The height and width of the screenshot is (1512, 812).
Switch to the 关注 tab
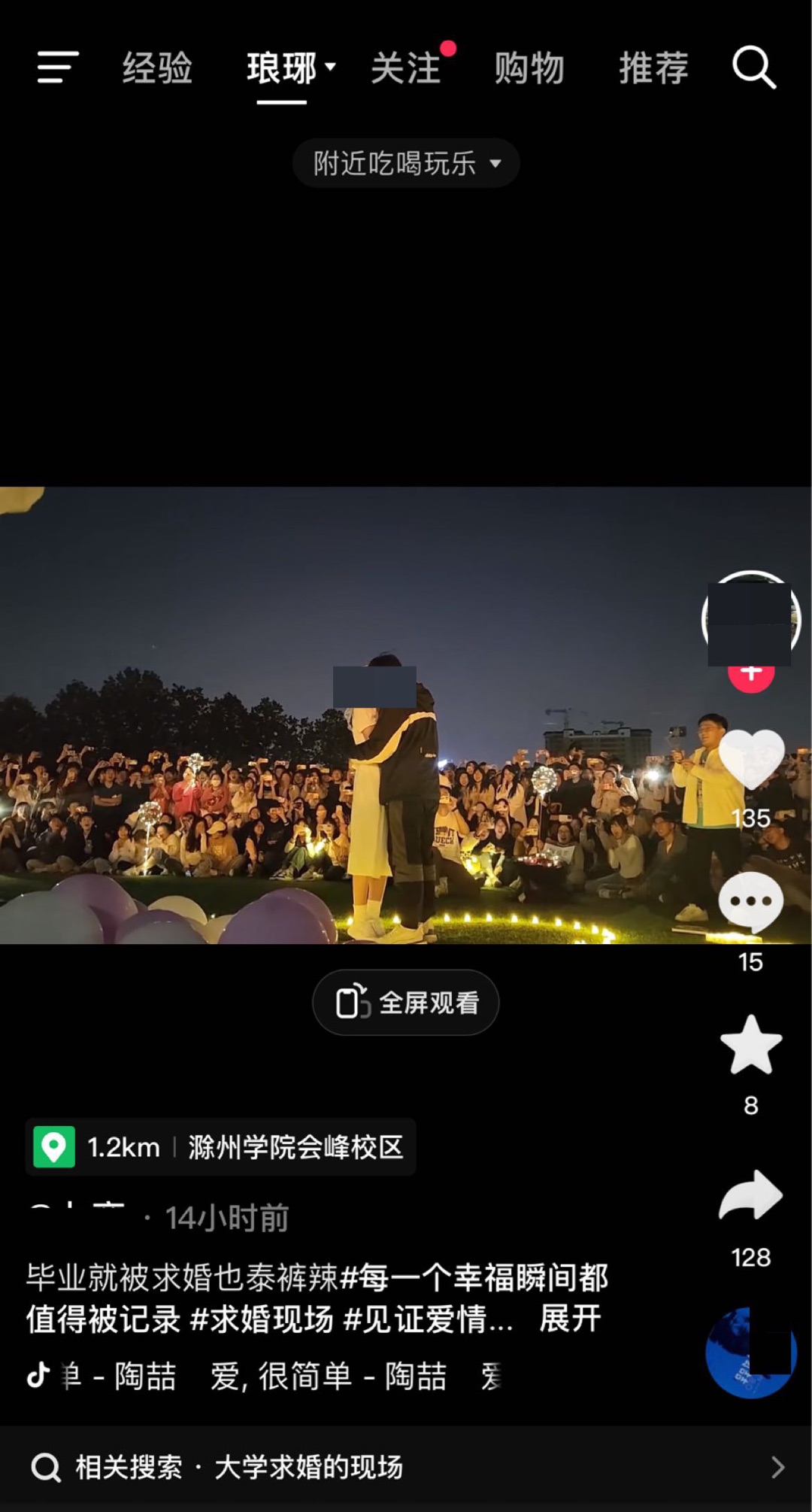coord(406,68)
